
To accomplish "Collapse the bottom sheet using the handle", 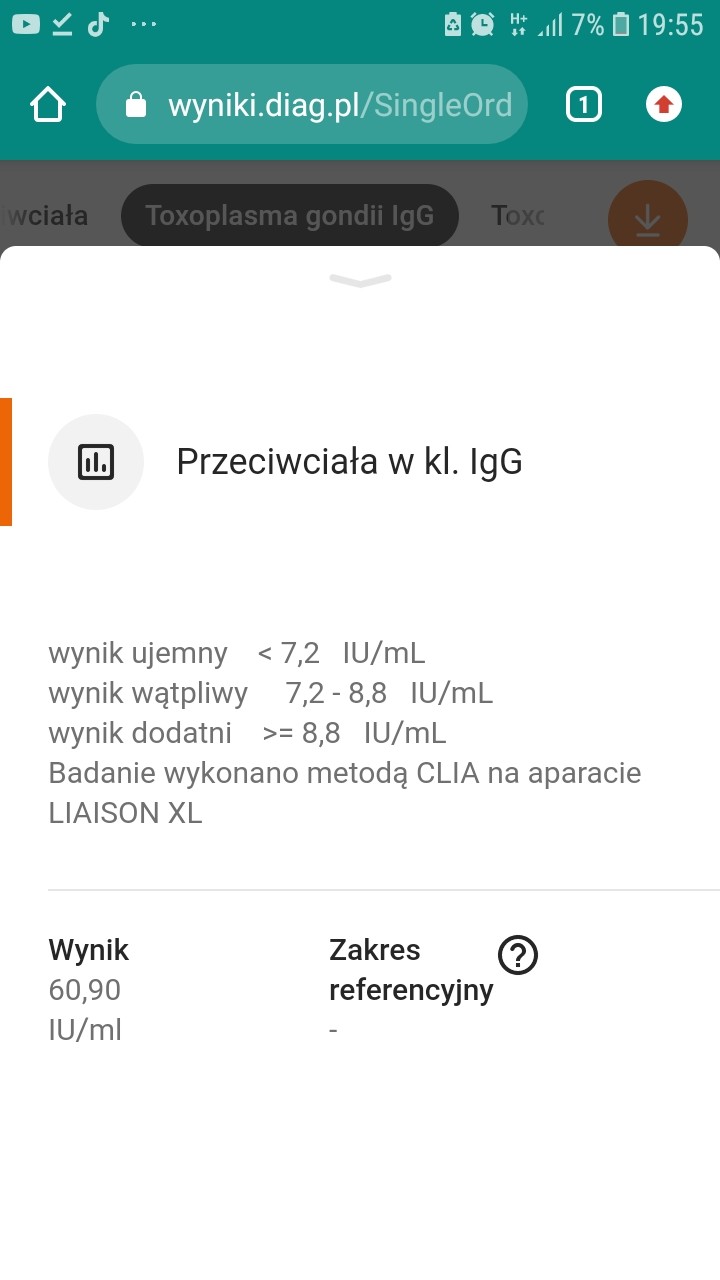I will pyautogui.click(x=360, y=281).
